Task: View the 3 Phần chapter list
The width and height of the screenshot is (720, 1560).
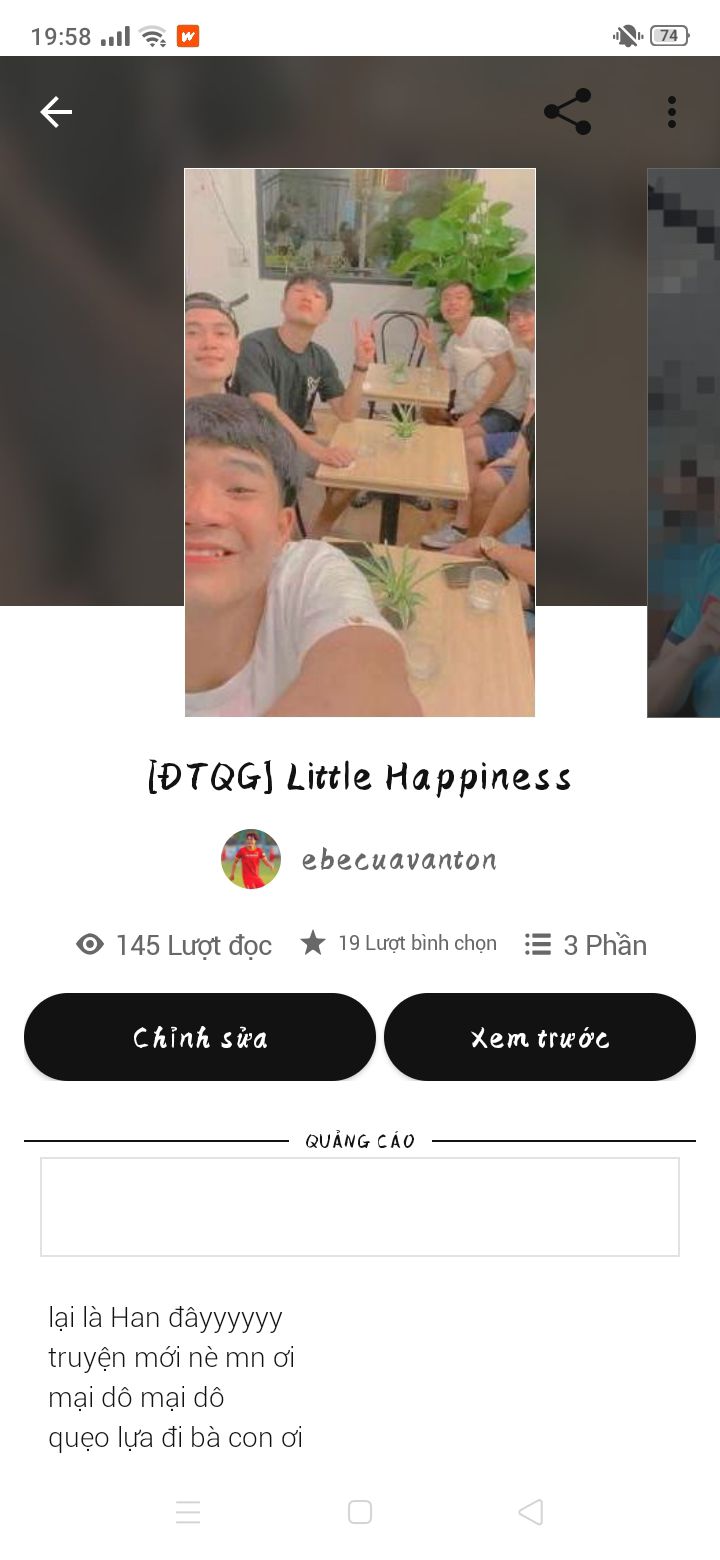Action: 586,945
